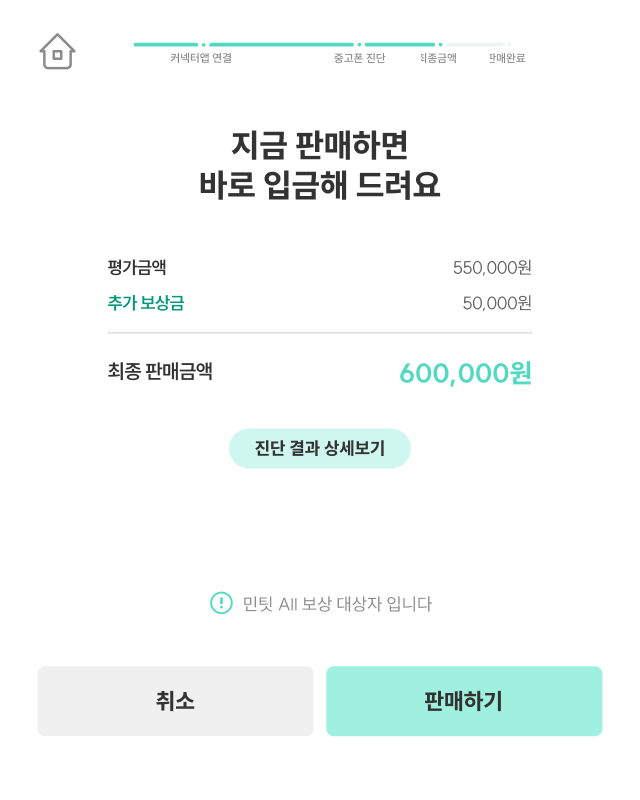The width and height of the screenshot is (640, 800).
Task: Open 진단 결과 상세보기 details
Action: point(320,448)
